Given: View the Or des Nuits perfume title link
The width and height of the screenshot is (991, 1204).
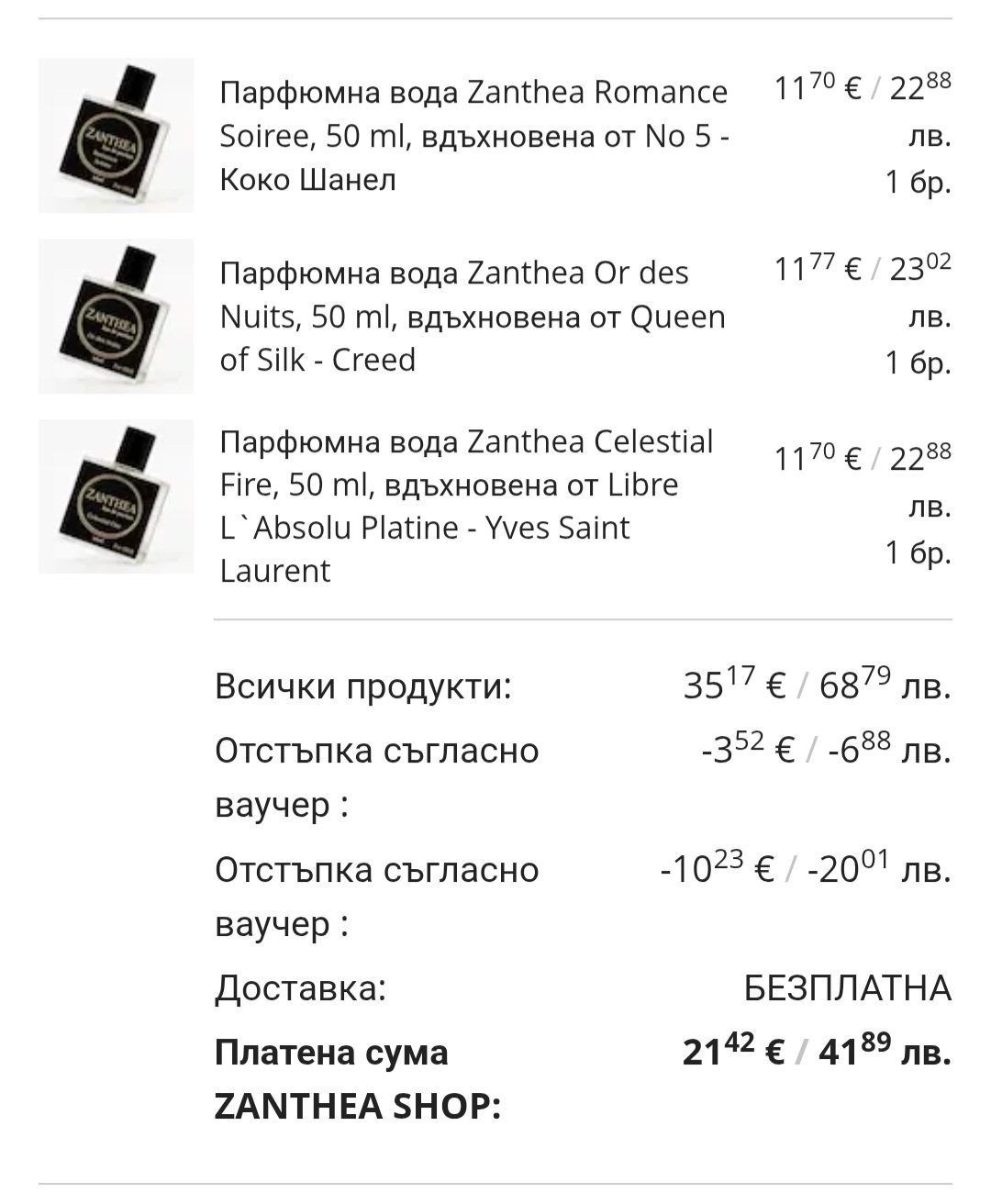Looking at the screenshot, I should coord(472,317).
